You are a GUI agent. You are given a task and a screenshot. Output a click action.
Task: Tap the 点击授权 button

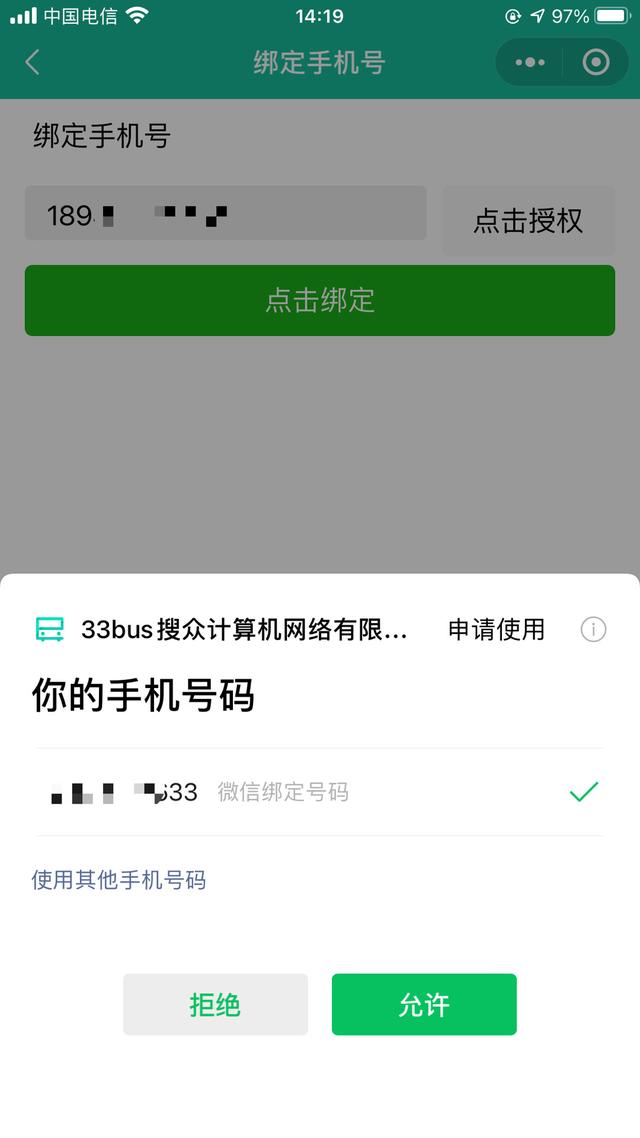529,221
